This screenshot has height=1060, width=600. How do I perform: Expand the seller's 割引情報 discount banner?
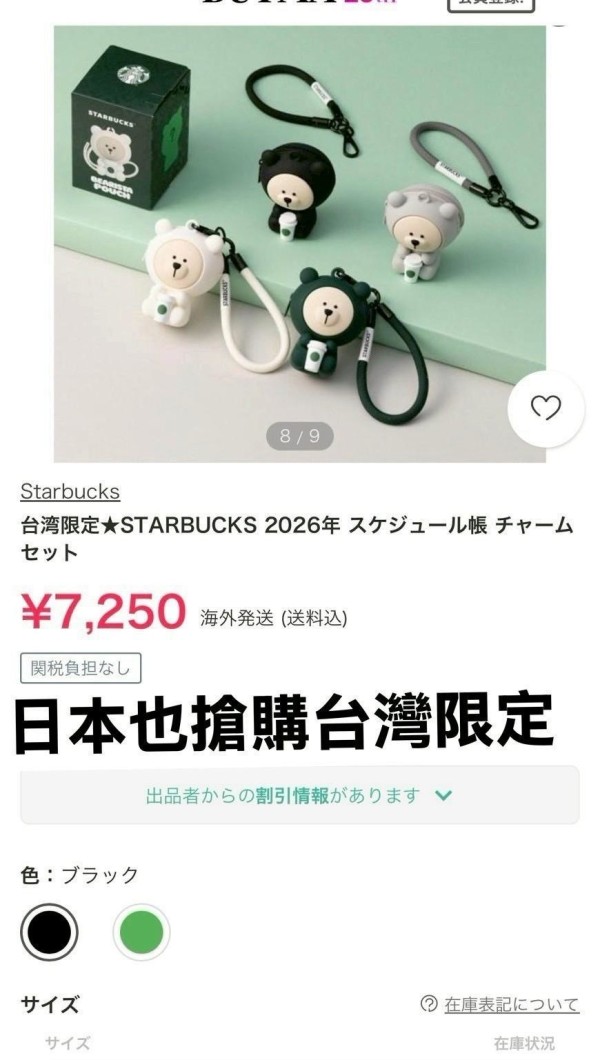pyautogui.click(x=299, y=796)
